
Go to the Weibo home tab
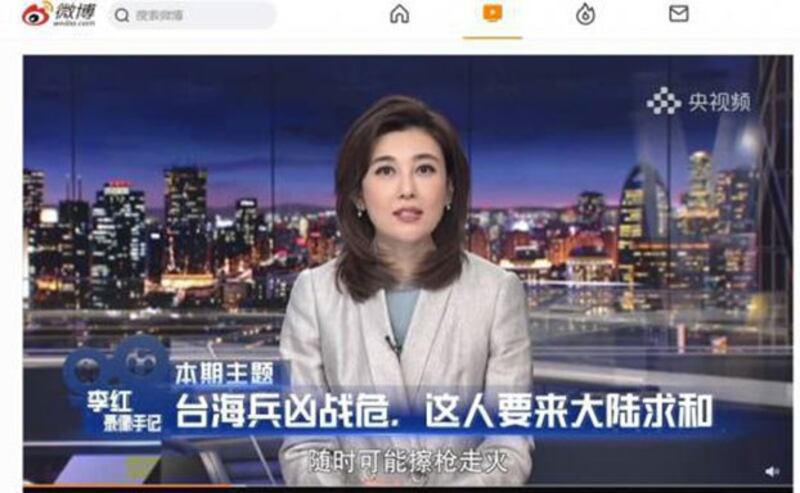click(399, 14)
